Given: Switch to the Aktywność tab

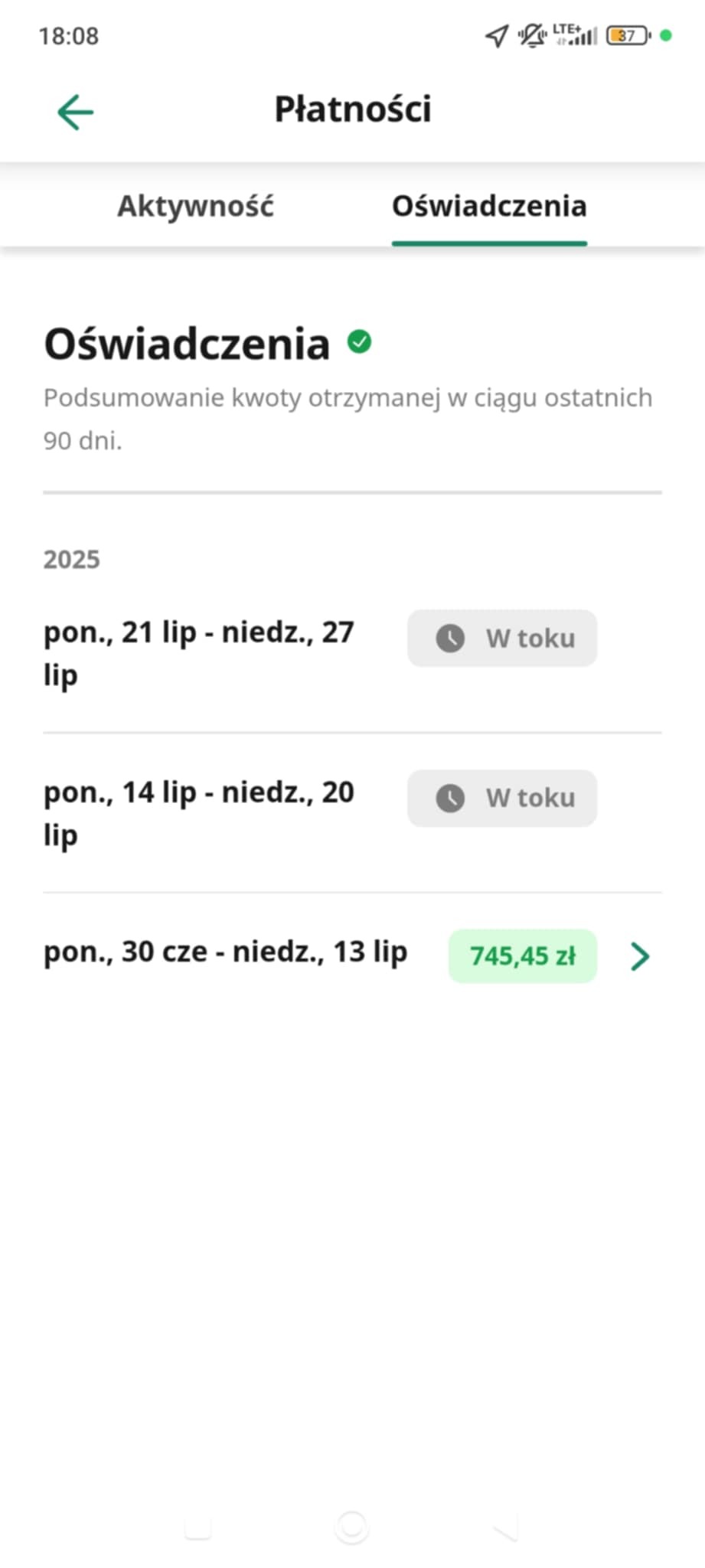Looking at the screenshot, I should coord(195,206).
